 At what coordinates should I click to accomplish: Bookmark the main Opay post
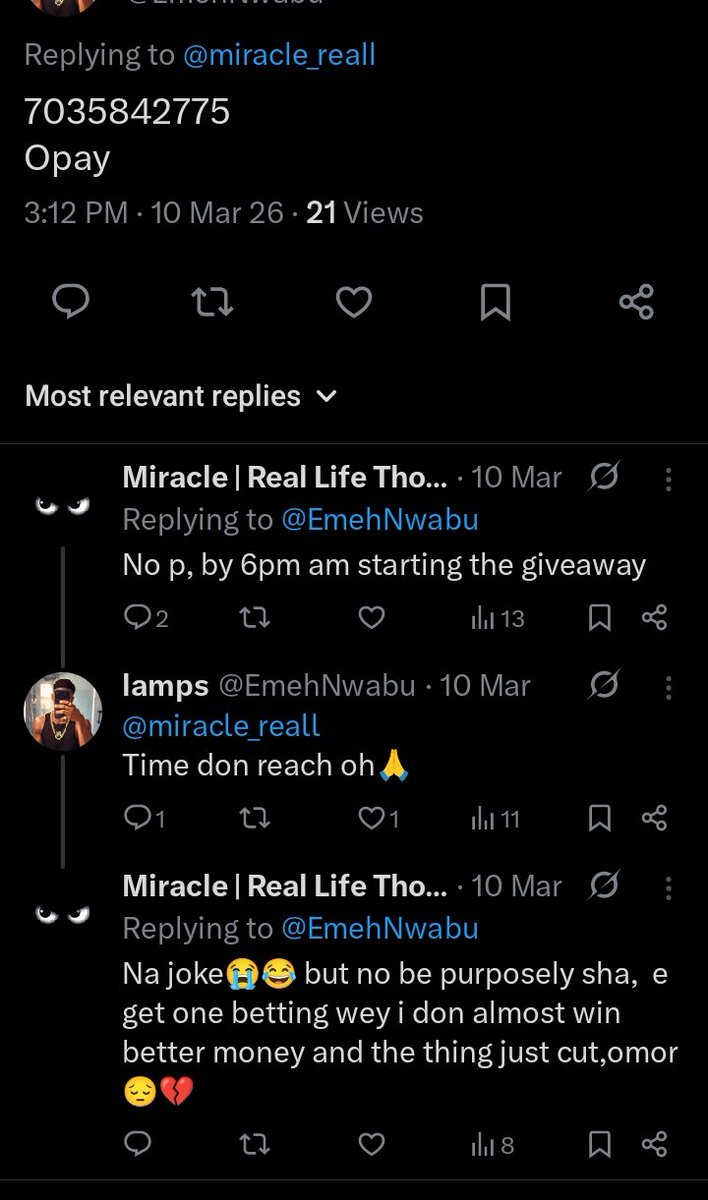point(495,301)
